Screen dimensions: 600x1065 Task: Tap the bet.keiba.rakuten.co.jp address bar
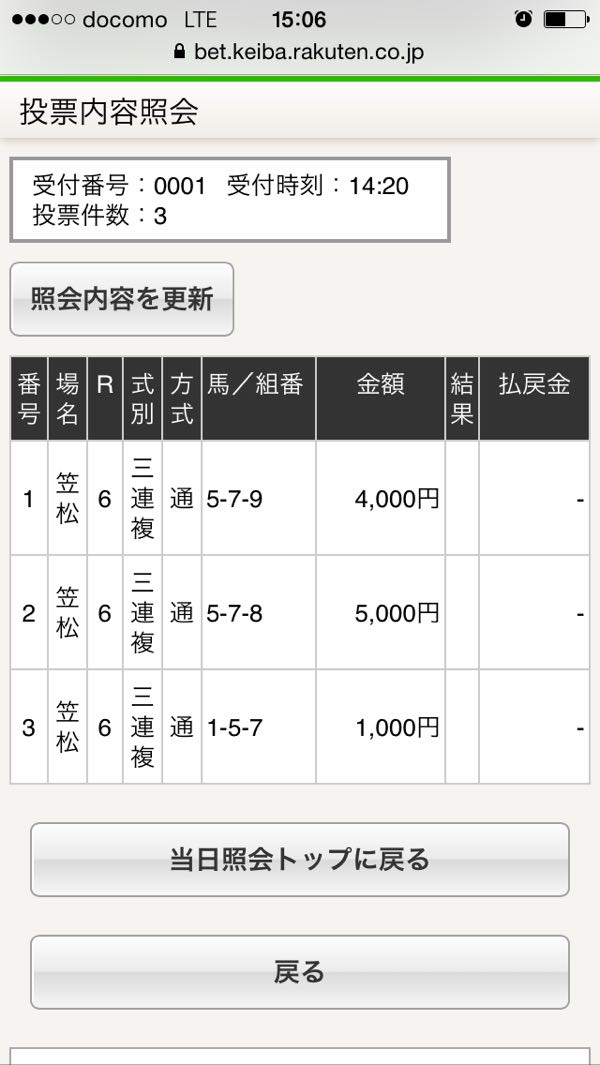299,52
